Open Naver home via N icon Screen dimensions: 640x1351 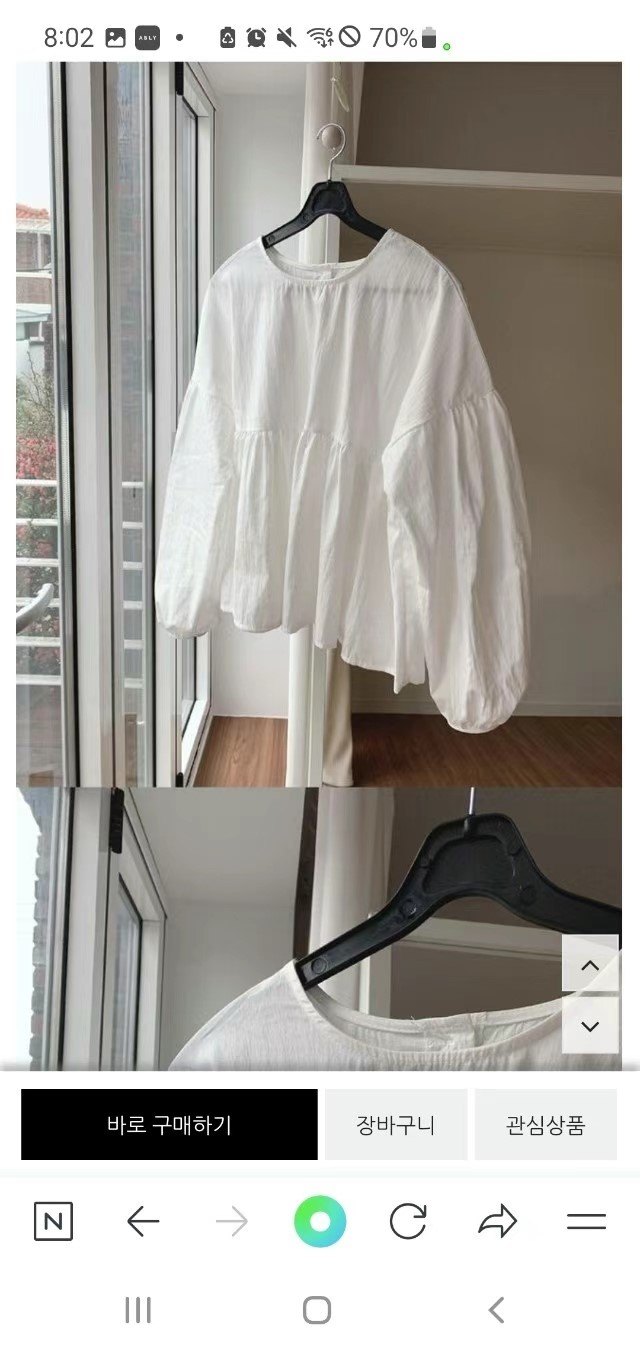click(53, 1221)
